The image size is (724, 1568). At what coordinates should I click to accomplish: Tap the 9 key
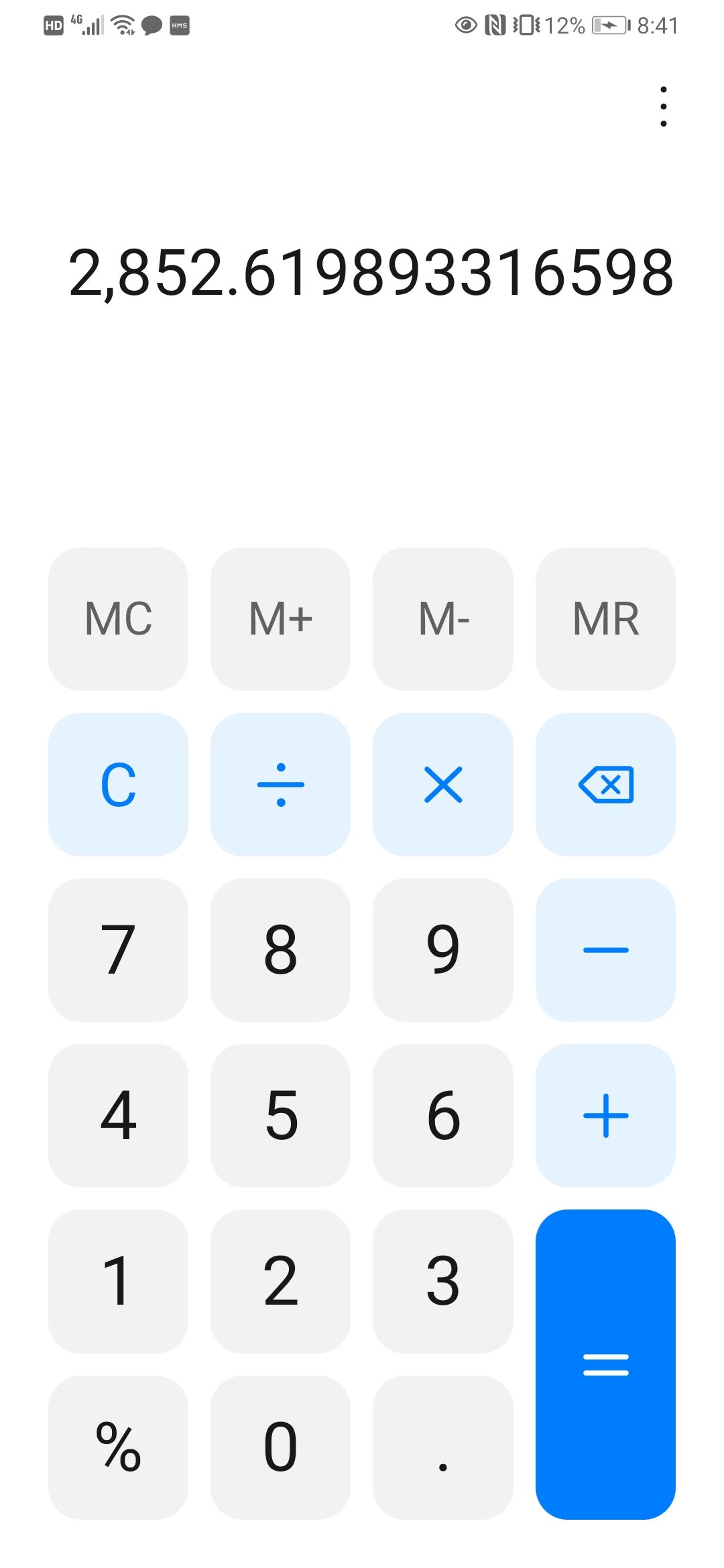point(443,950)
